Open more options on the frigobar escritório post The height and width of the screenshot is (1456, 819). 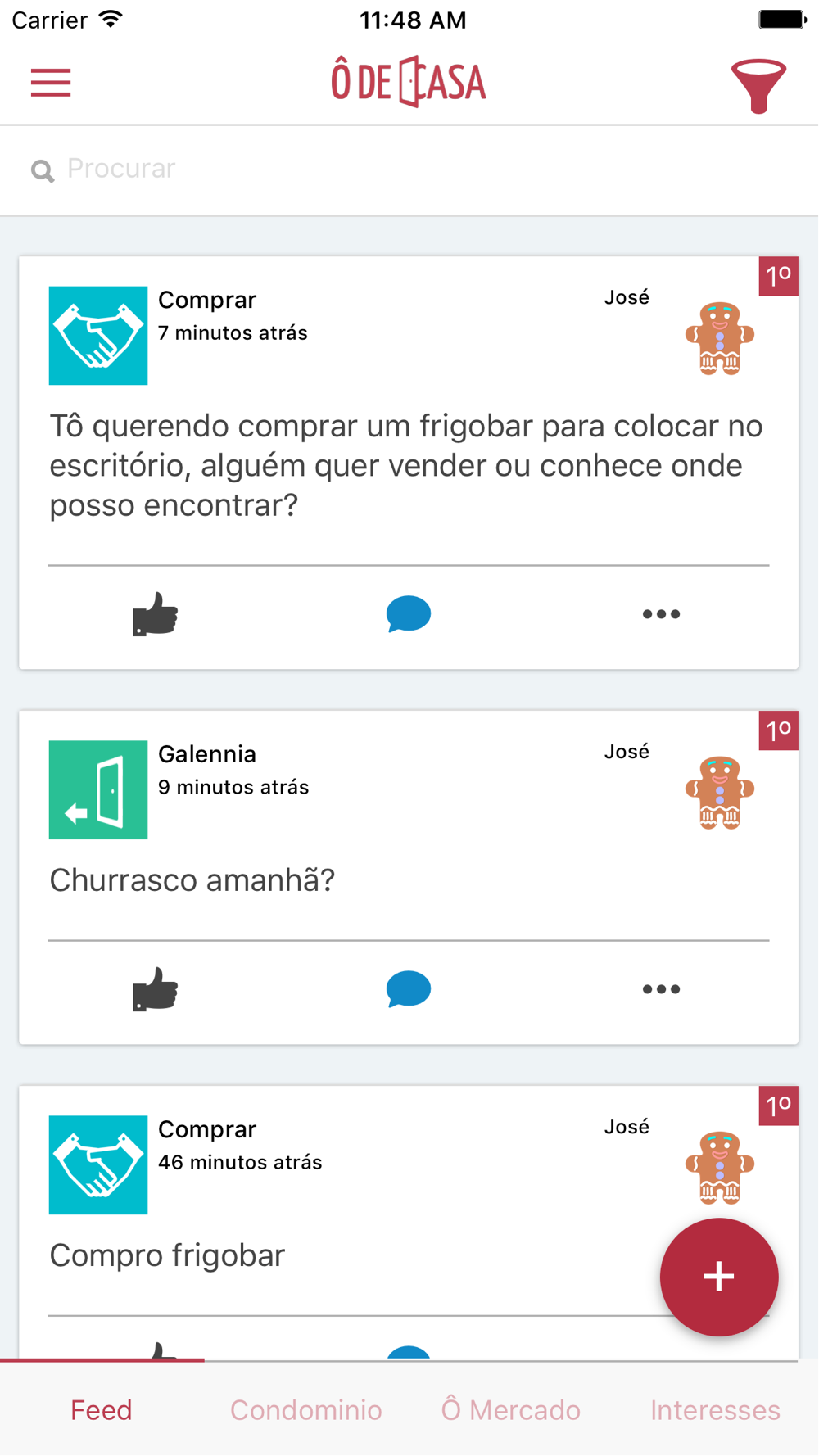tap(661, 614)
